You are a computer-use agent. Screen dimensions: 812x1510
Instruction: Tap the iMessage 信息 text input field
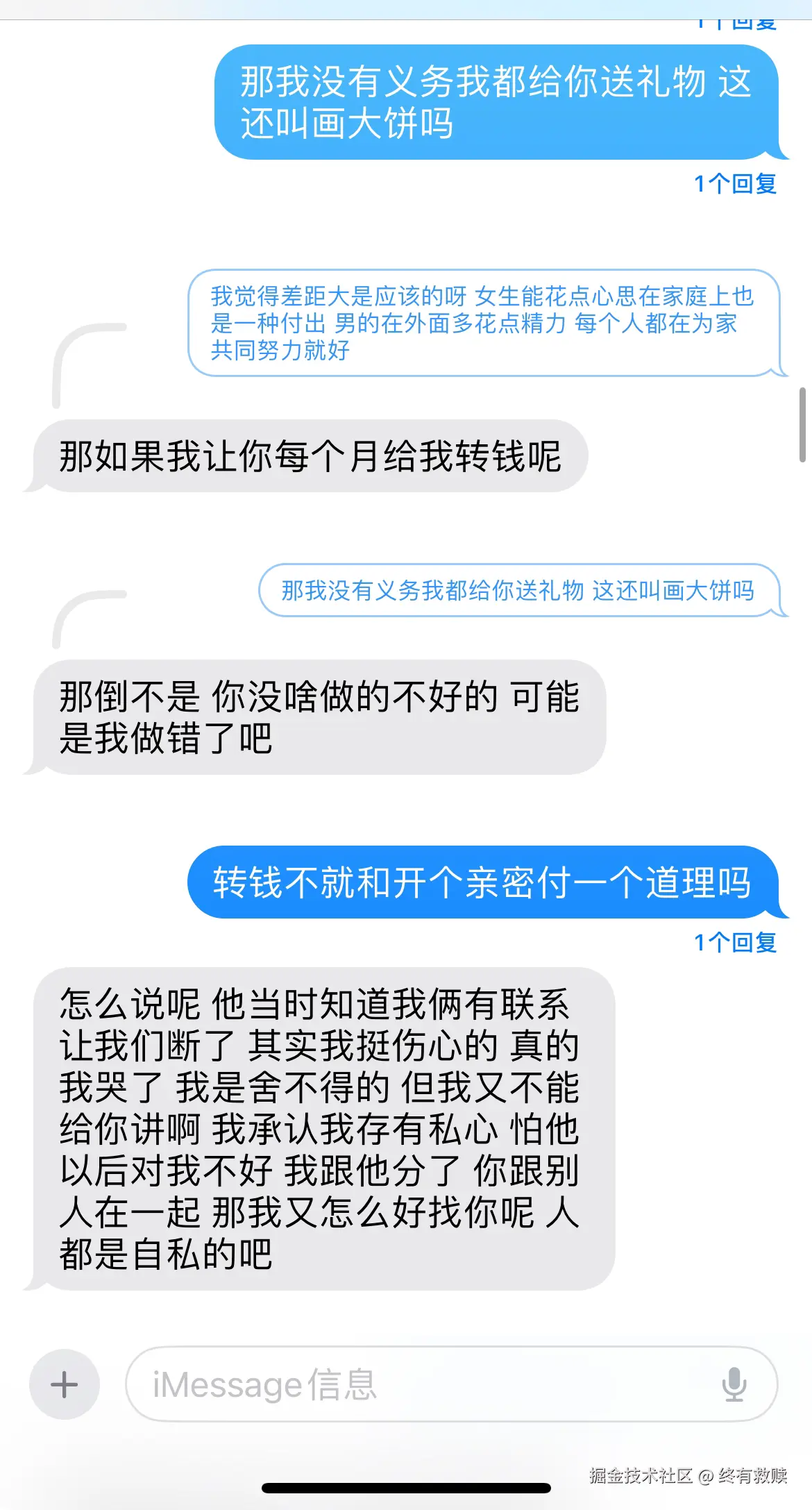[x=416, y=1384]
